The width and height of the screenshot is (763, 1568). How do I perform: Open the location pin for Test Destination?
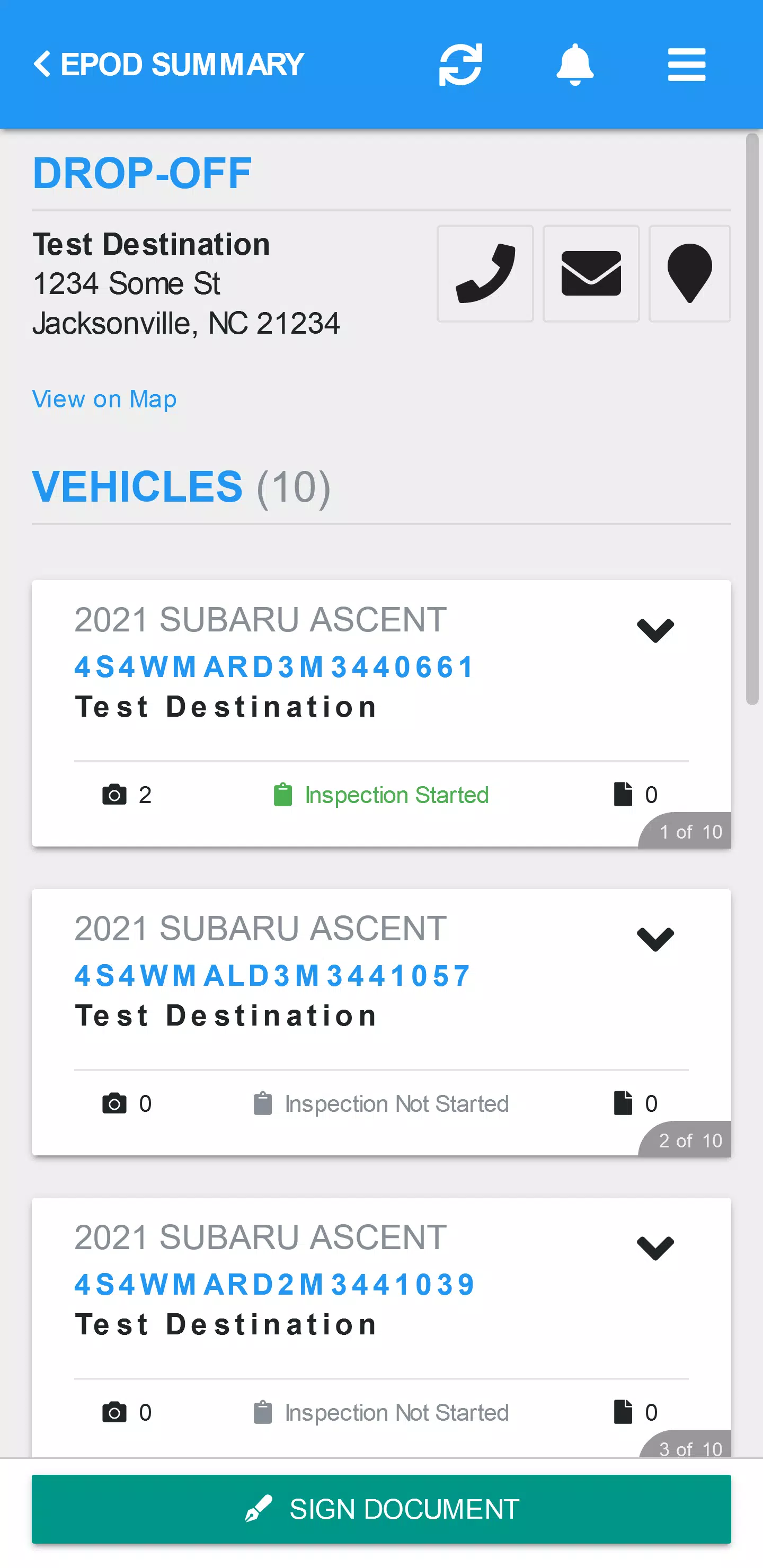[x=689, y=274]
